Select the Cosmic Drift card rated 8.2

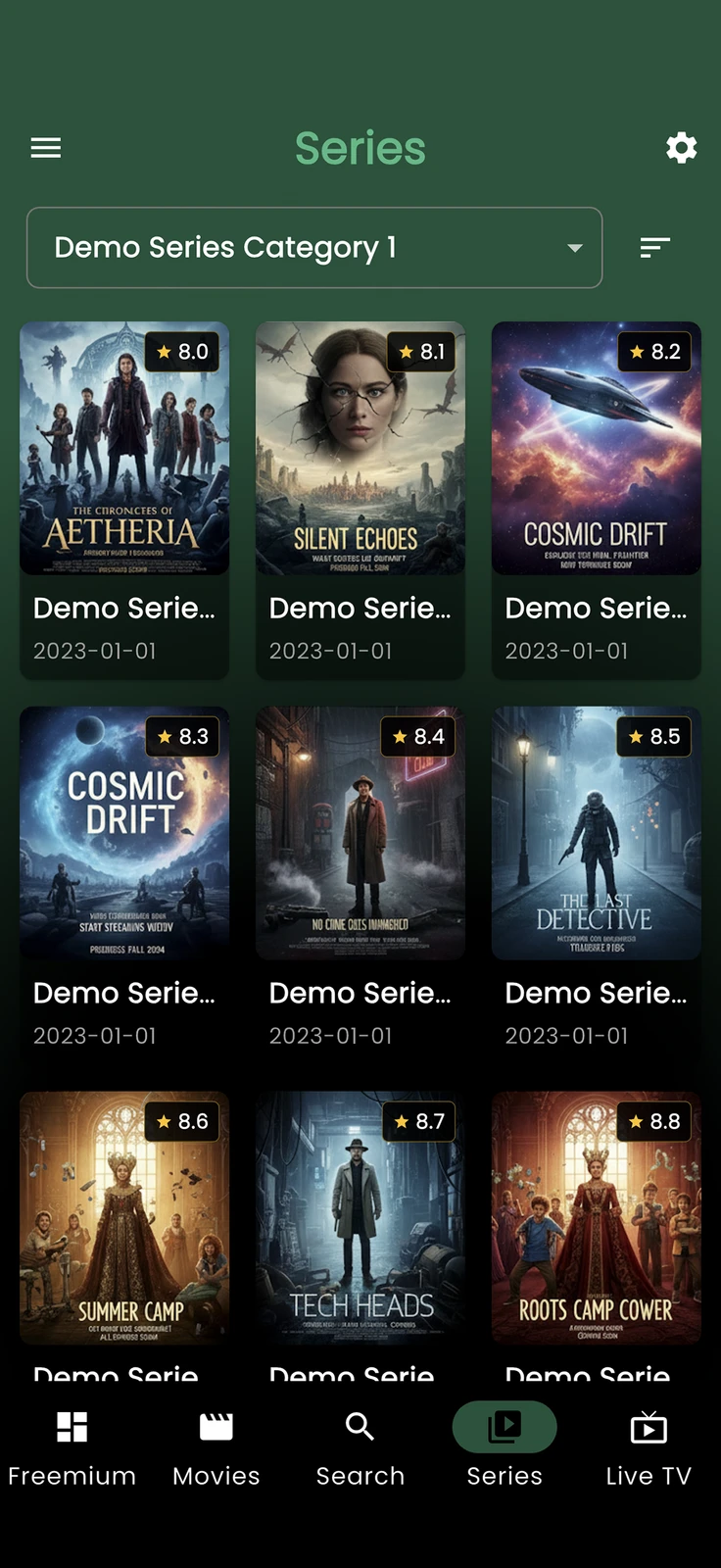(x=596, y=500)
